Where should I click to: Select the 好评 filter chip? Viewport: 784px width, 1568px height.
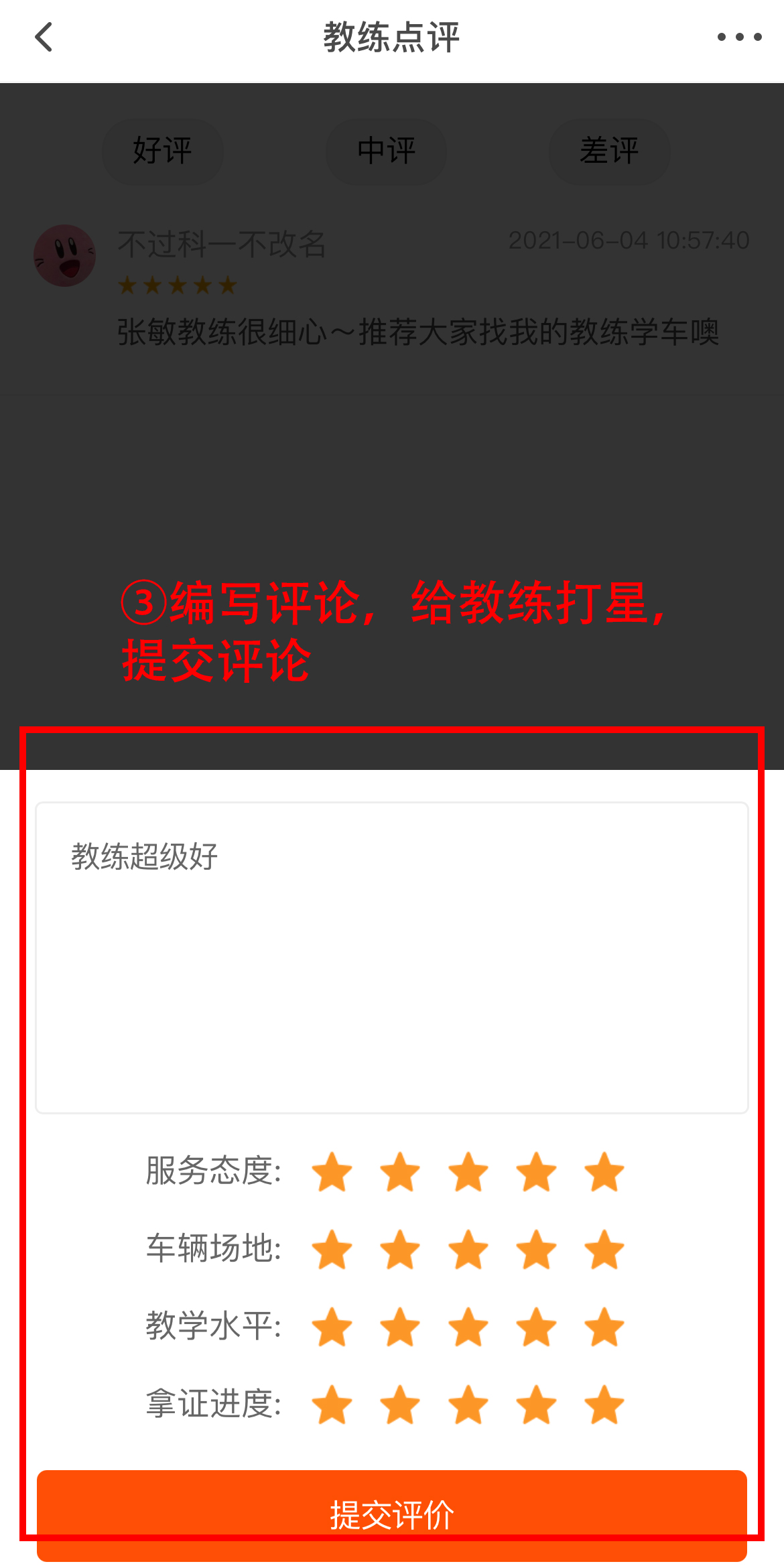163,151
